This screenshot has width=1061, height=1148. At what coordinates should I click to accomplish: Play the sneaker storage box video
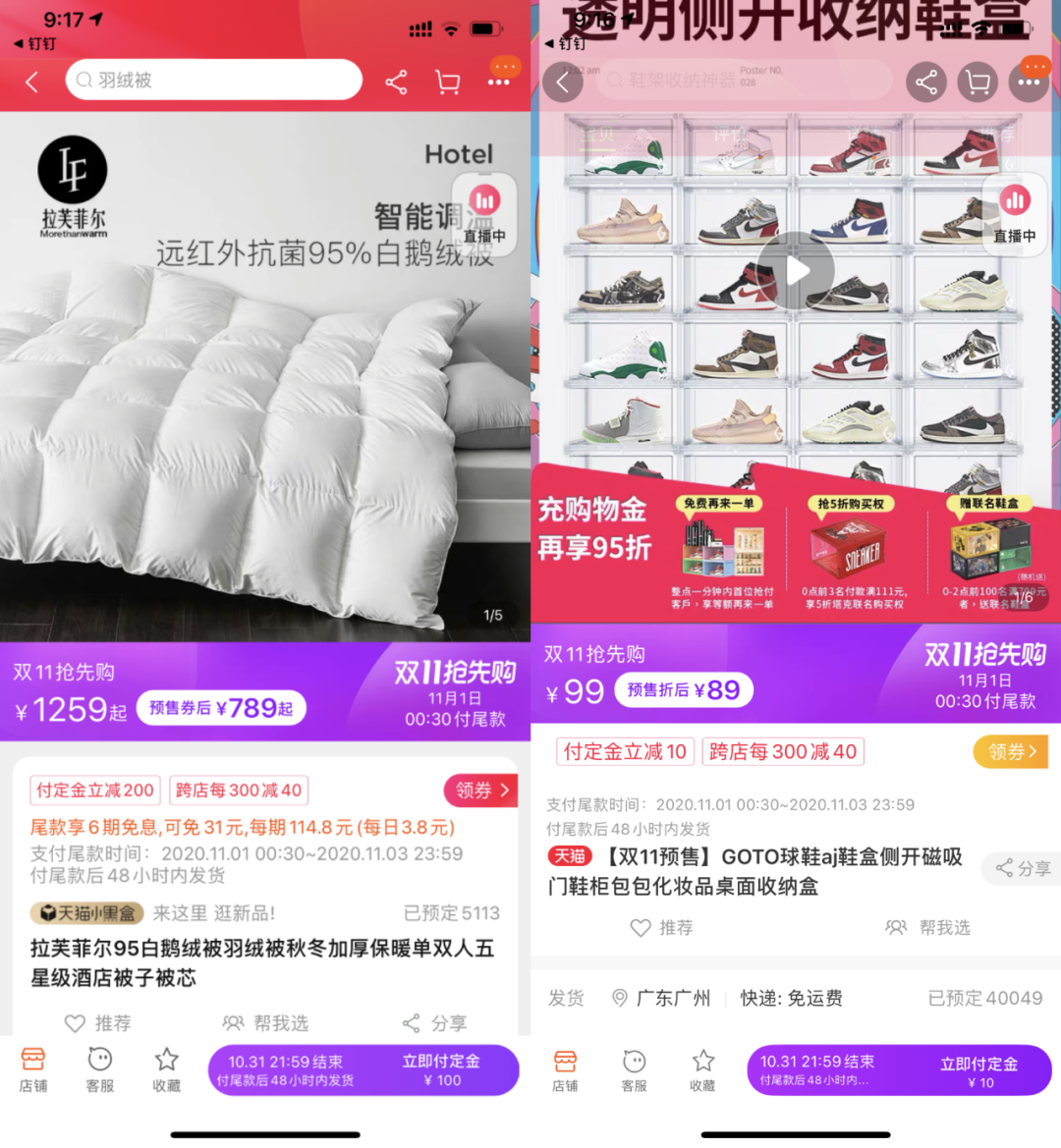(796, 270)
